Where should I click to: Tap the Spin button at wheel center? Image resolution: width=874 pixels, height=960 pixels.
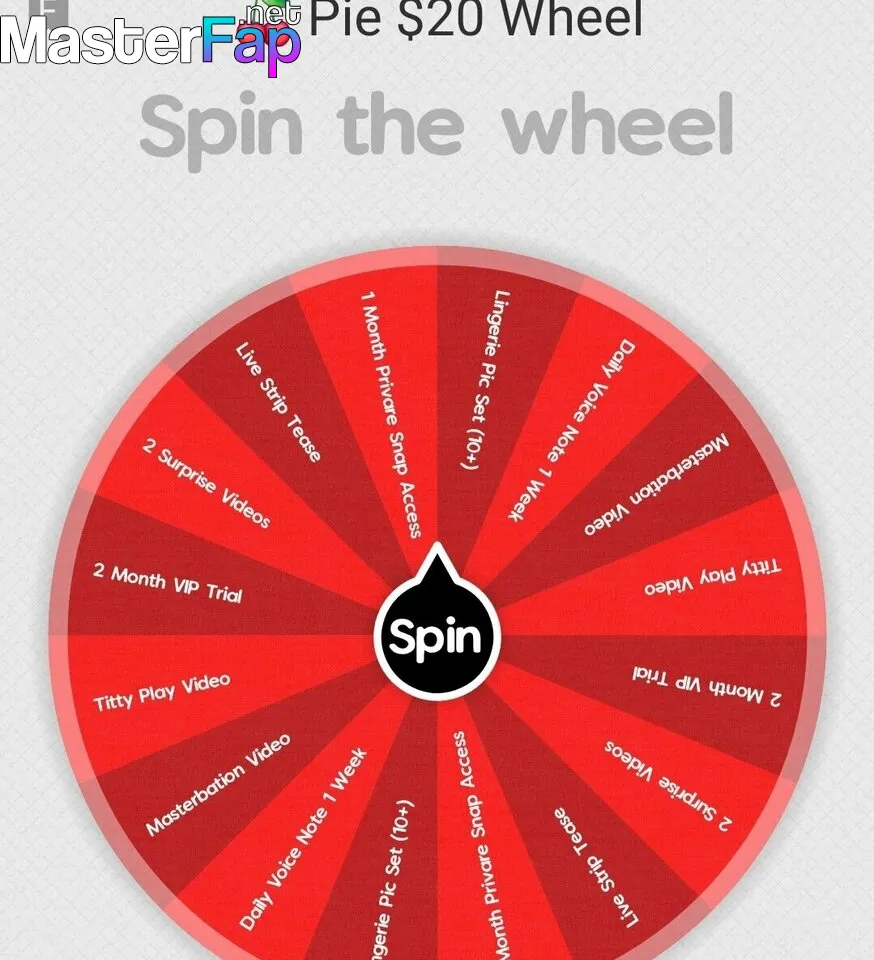(436, 637)
